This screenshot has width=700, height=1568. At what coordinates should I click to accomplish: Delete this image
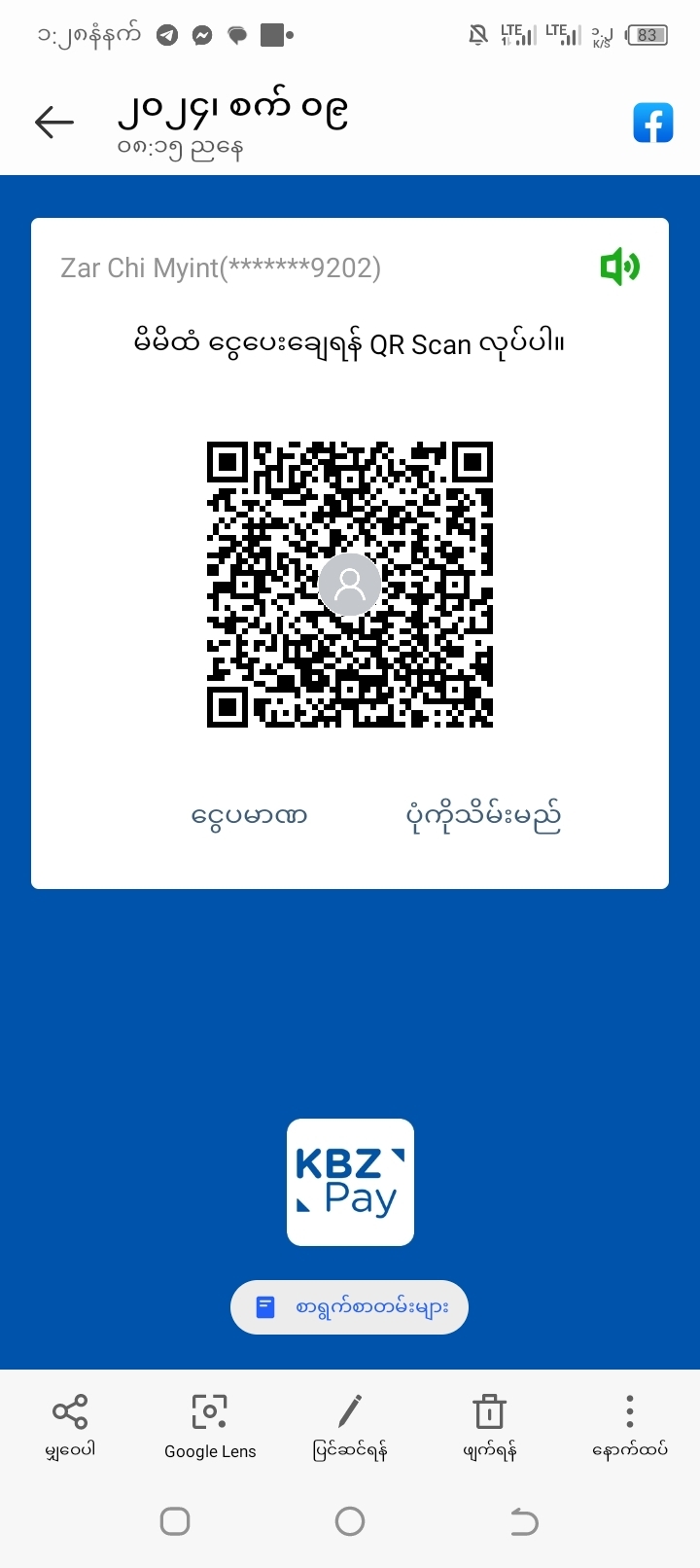489,1424
